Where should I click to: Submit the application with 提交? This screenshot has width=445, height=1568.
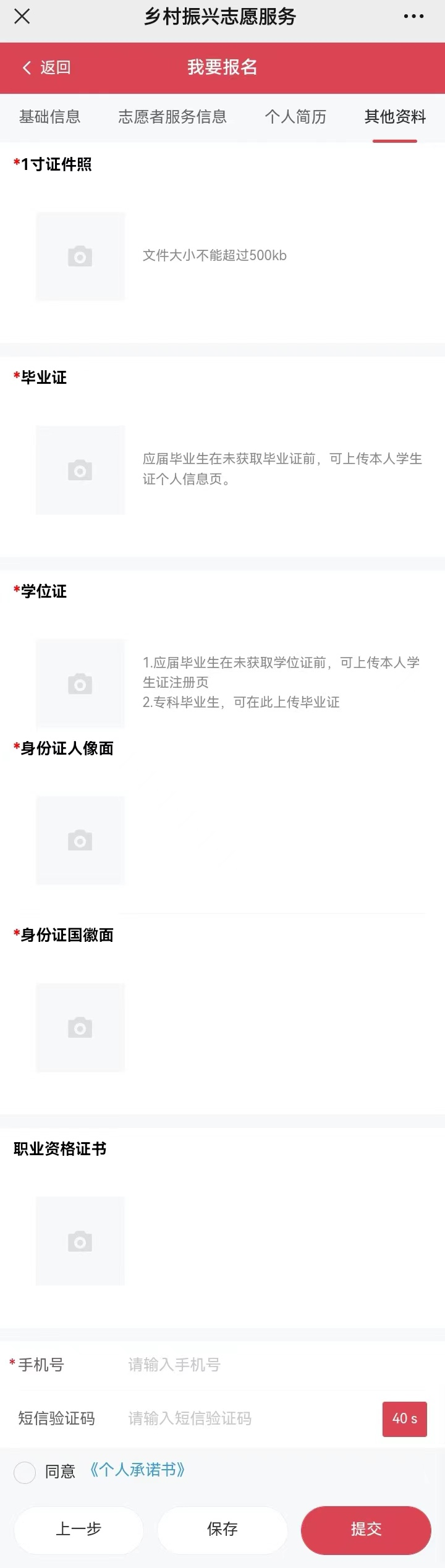(366, 1528)
